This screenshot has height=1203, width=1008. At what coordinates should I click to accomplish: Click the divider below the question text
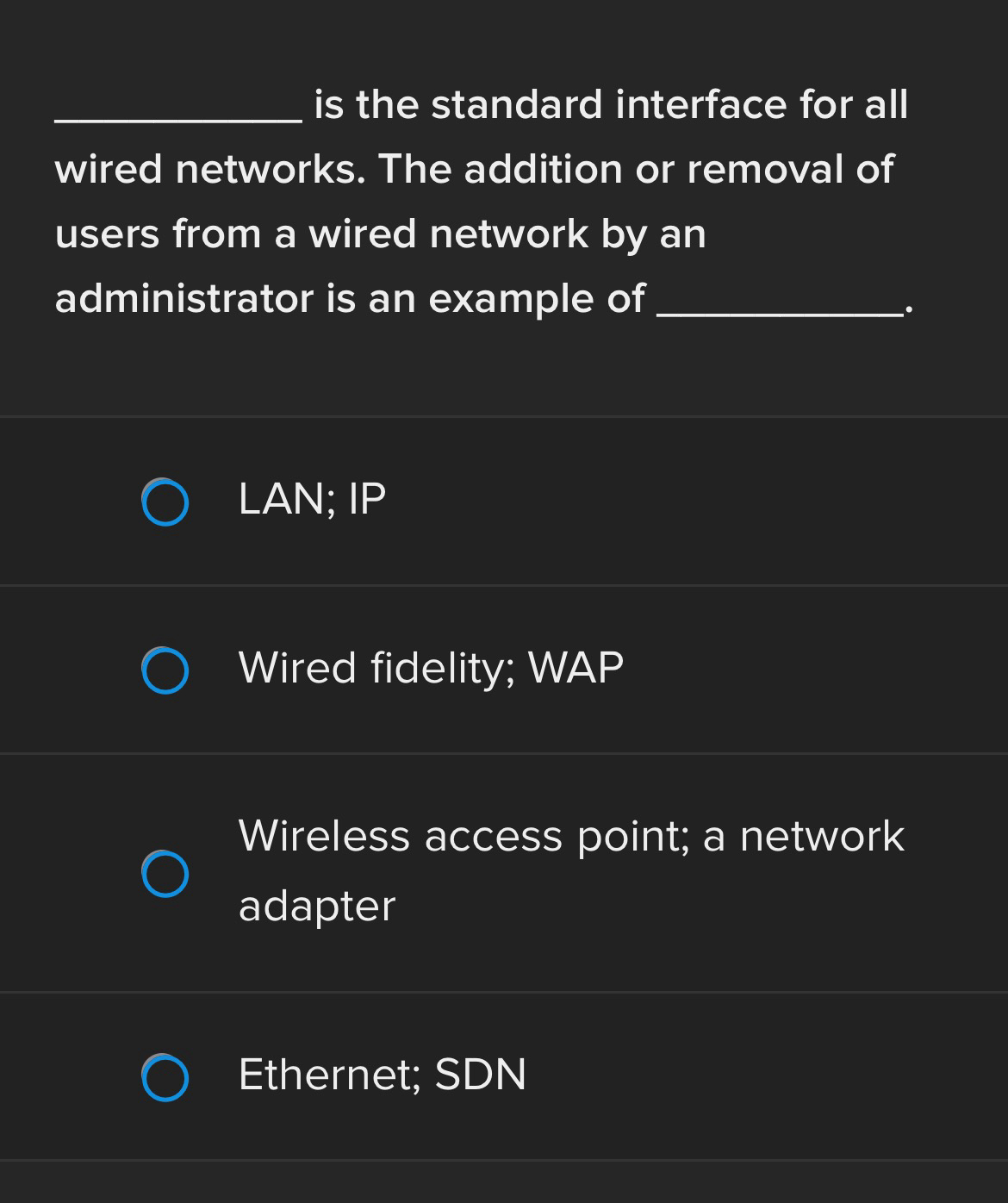click(x=504, y=417)
